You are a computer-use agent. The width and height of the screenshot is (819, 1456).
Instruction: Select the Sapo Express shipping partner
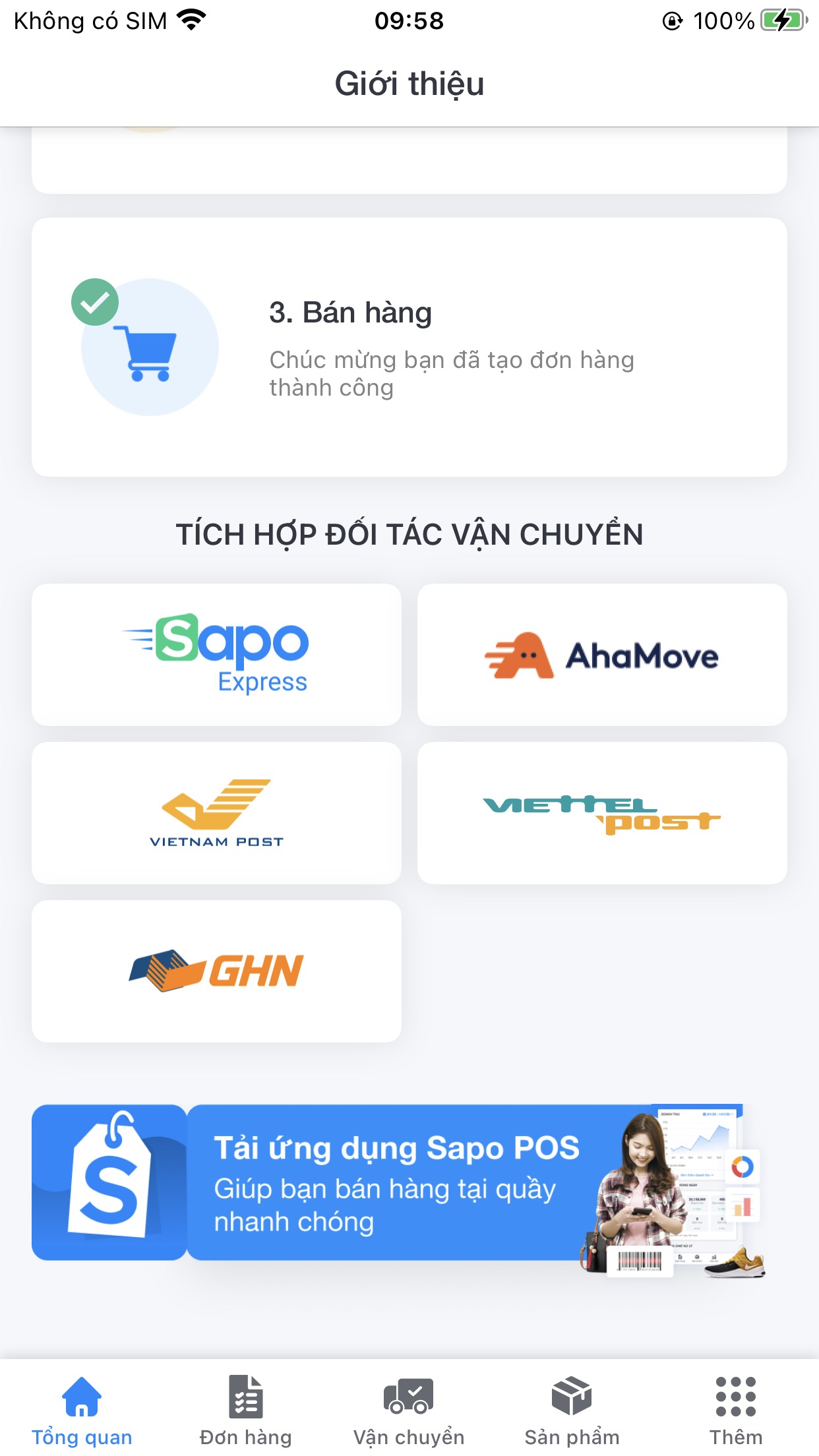tap(216, 655)
